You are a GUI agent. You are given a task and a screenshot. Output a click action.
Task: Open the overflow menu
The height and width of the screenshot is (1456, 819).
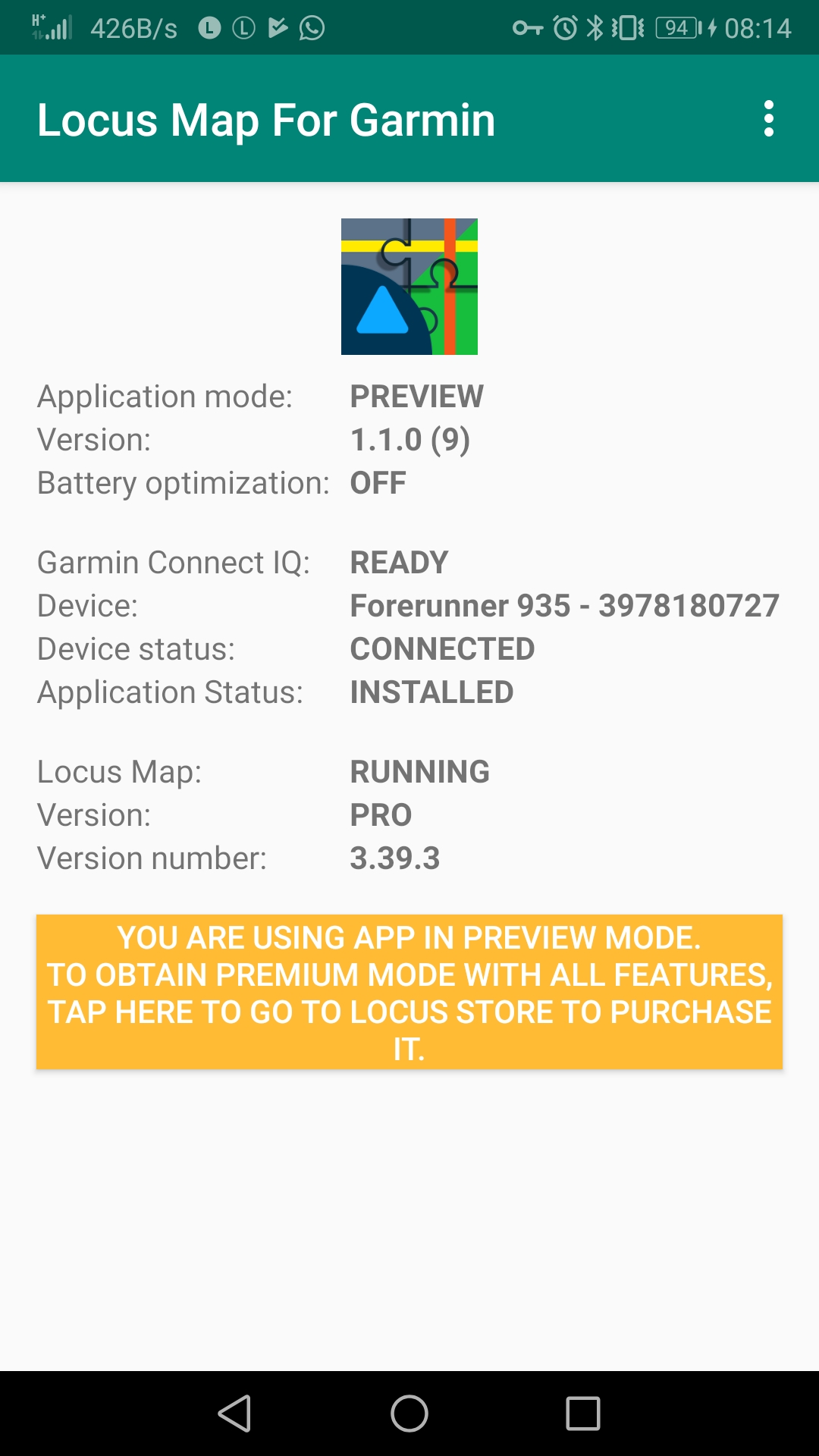tap(769, 119)
